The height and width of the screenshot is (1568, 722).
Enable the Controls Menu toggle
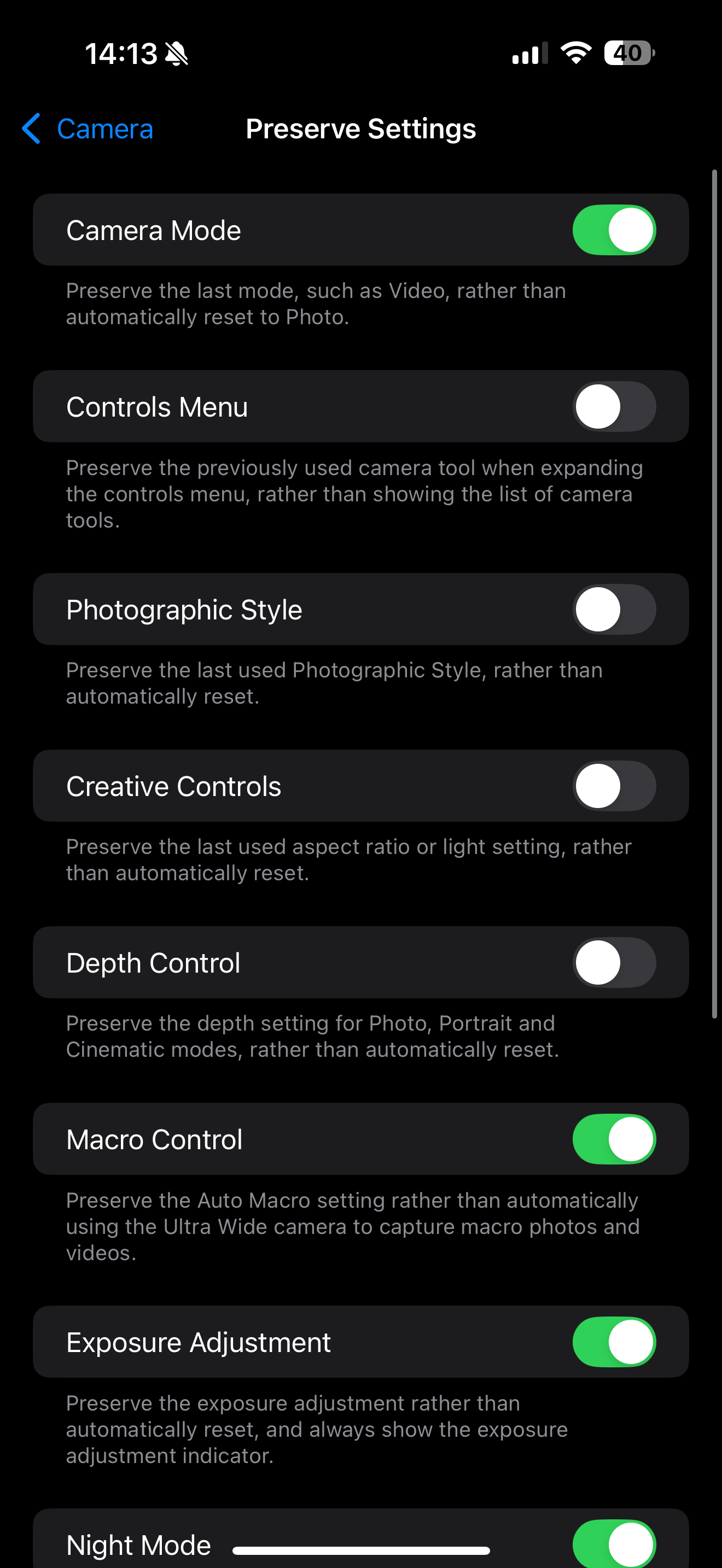click(x=614, y=407)
